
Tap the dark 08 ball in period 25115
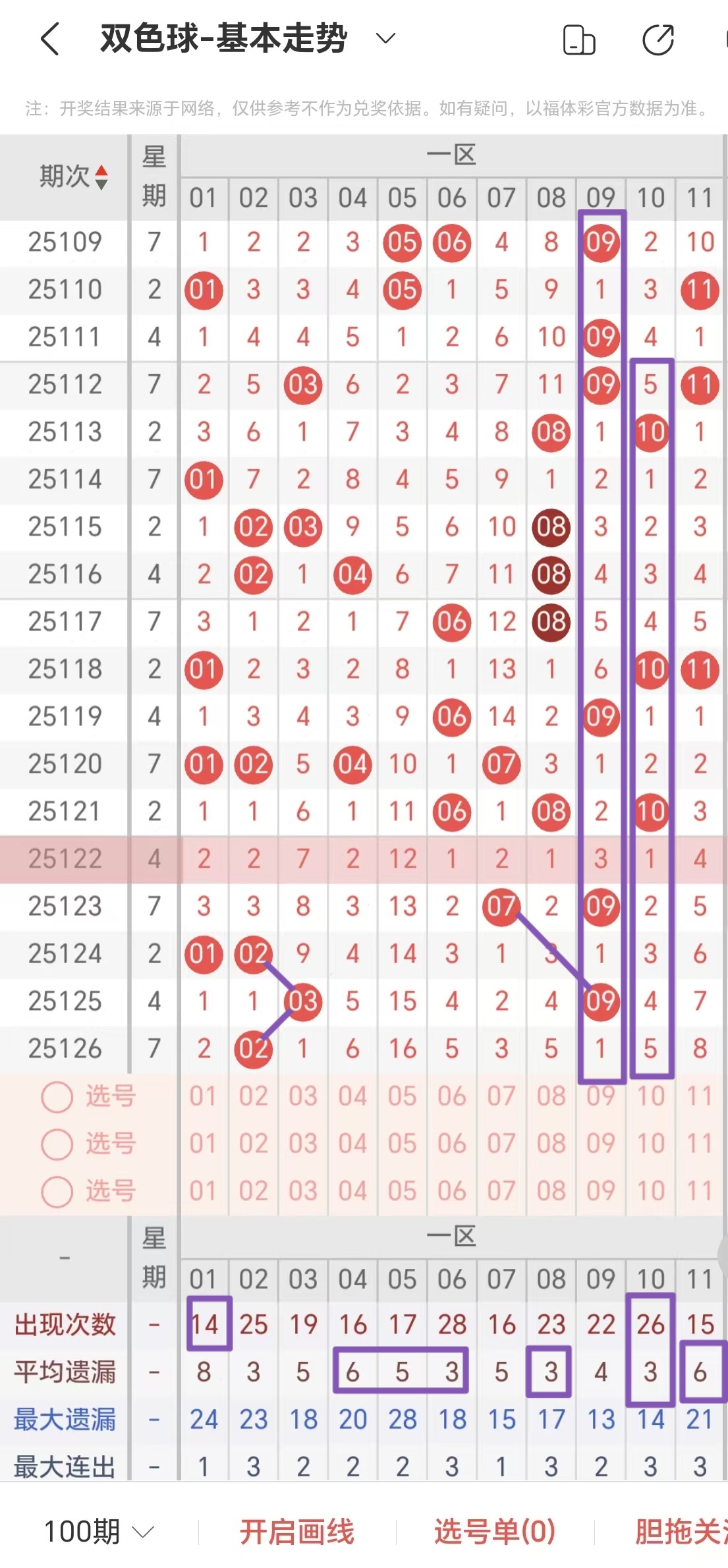pyautogui.click(x=551, y=527)
